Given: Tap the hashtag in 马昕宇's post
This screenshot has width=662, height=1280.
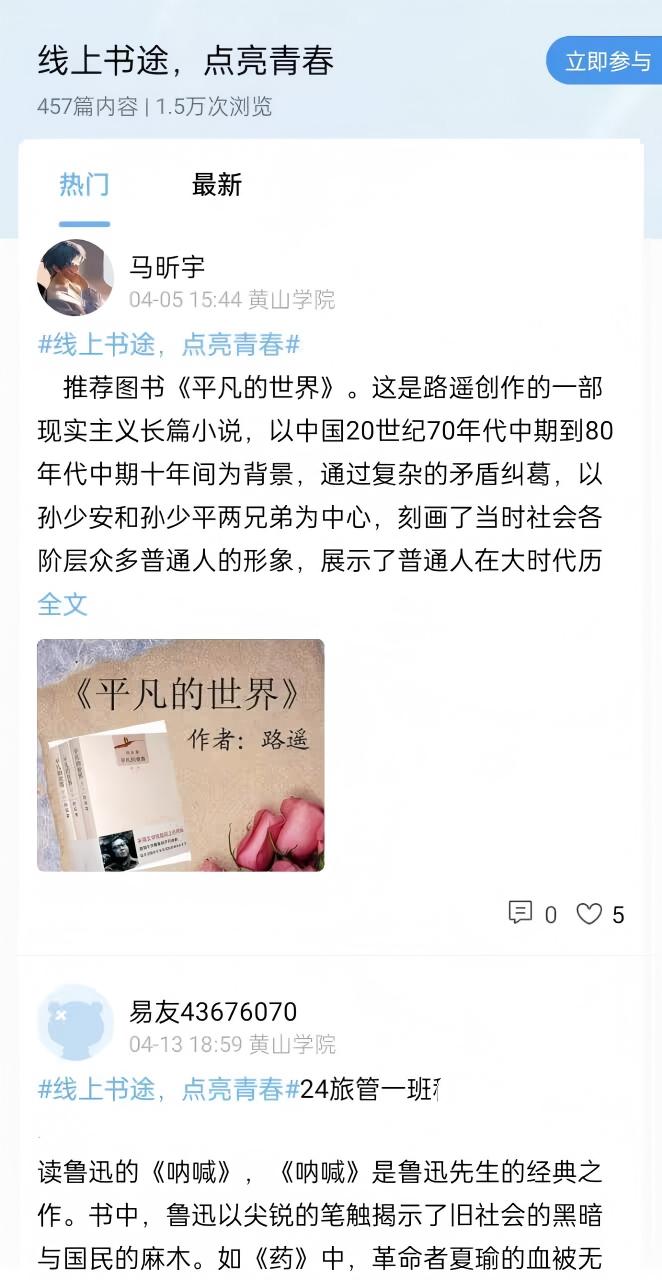Looking at the screenshot, I should 169,345.
